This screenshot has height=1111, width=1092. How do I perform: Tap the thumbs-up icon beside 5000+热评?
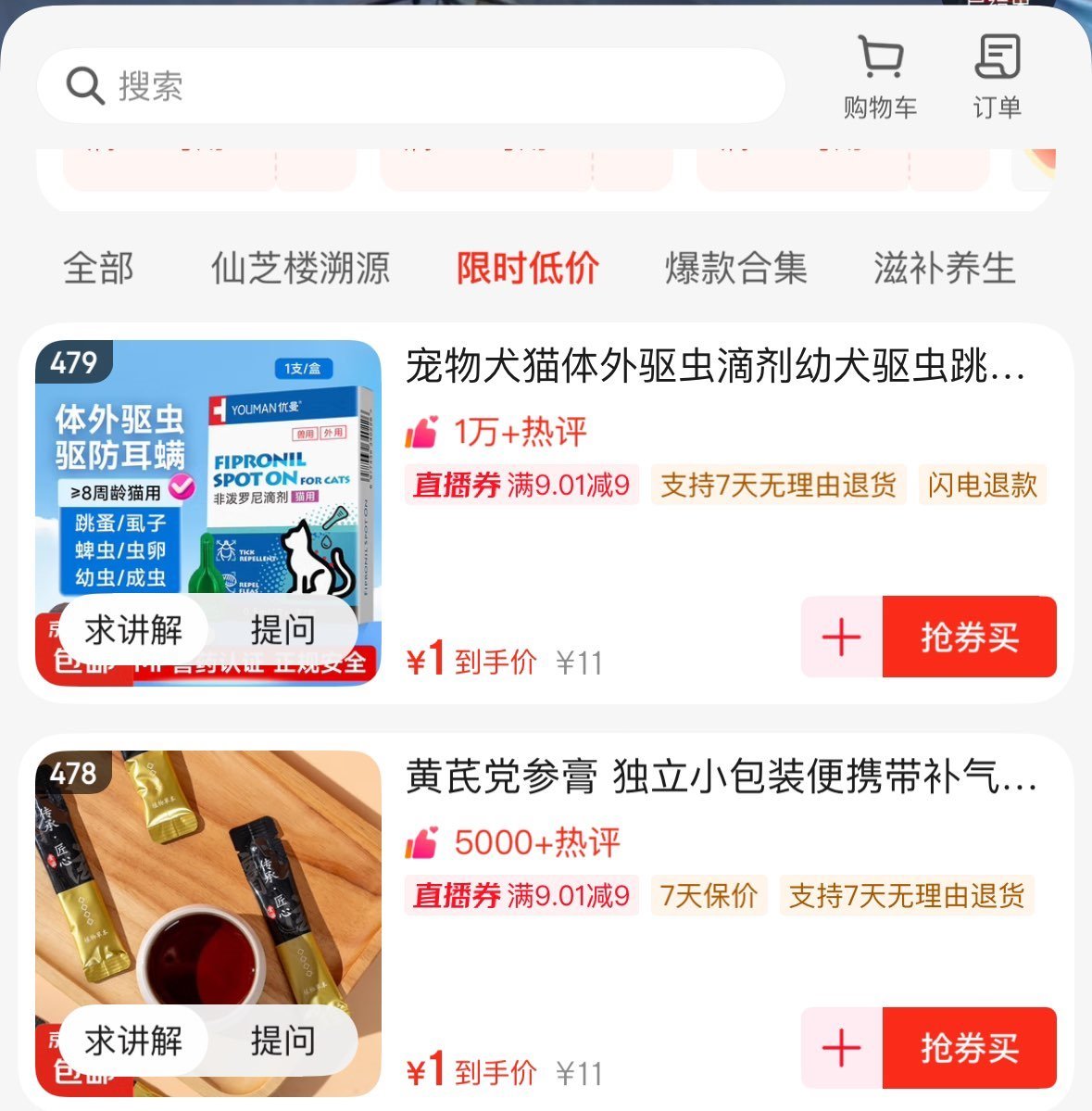[x=424, y=841]
